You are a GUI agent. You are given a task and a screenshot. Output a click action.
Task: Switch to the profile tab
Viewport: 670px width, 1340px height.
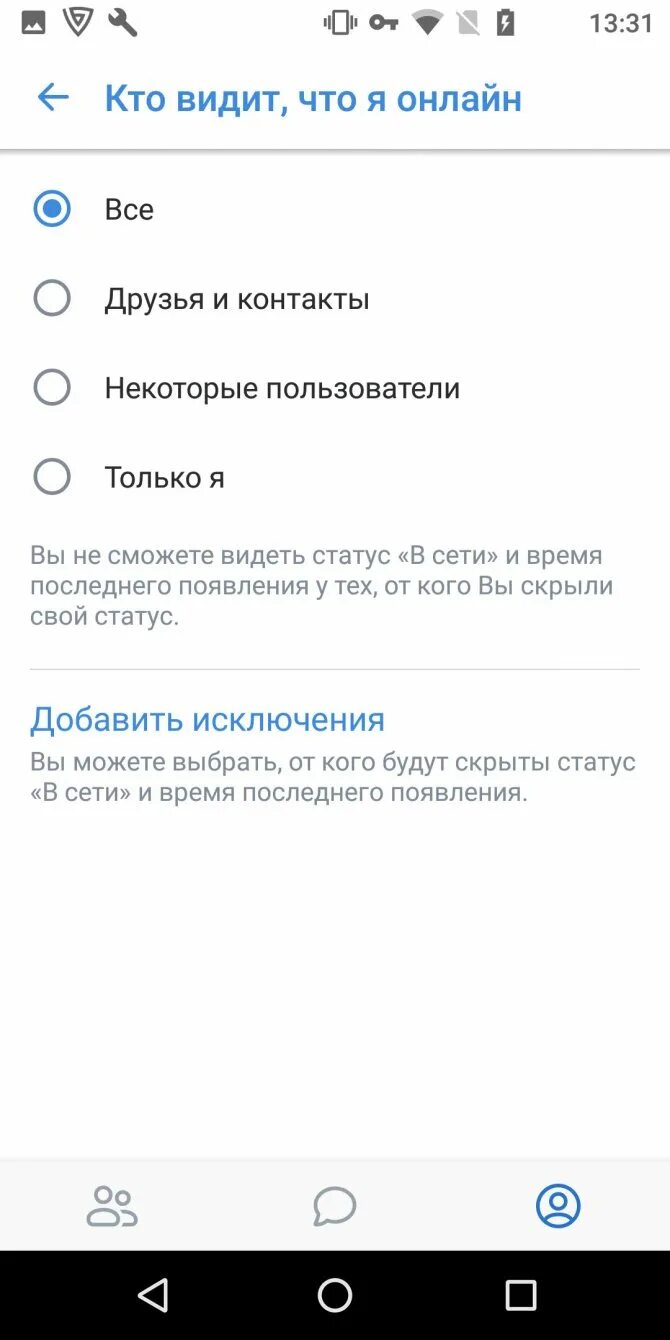coord(558,1206)
